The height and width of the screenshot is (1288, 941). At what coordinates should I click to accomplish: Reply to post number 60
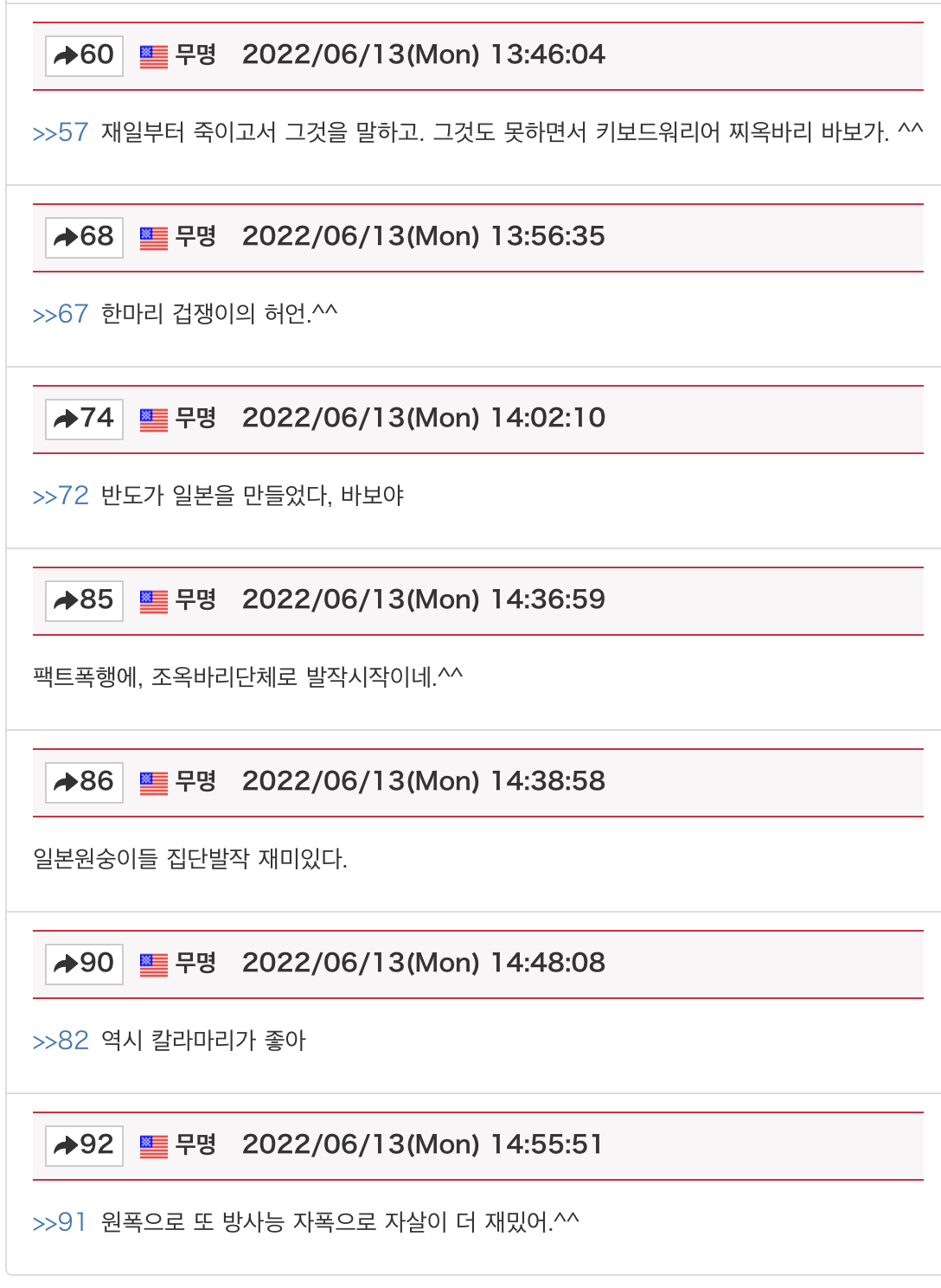coord(84,55)
